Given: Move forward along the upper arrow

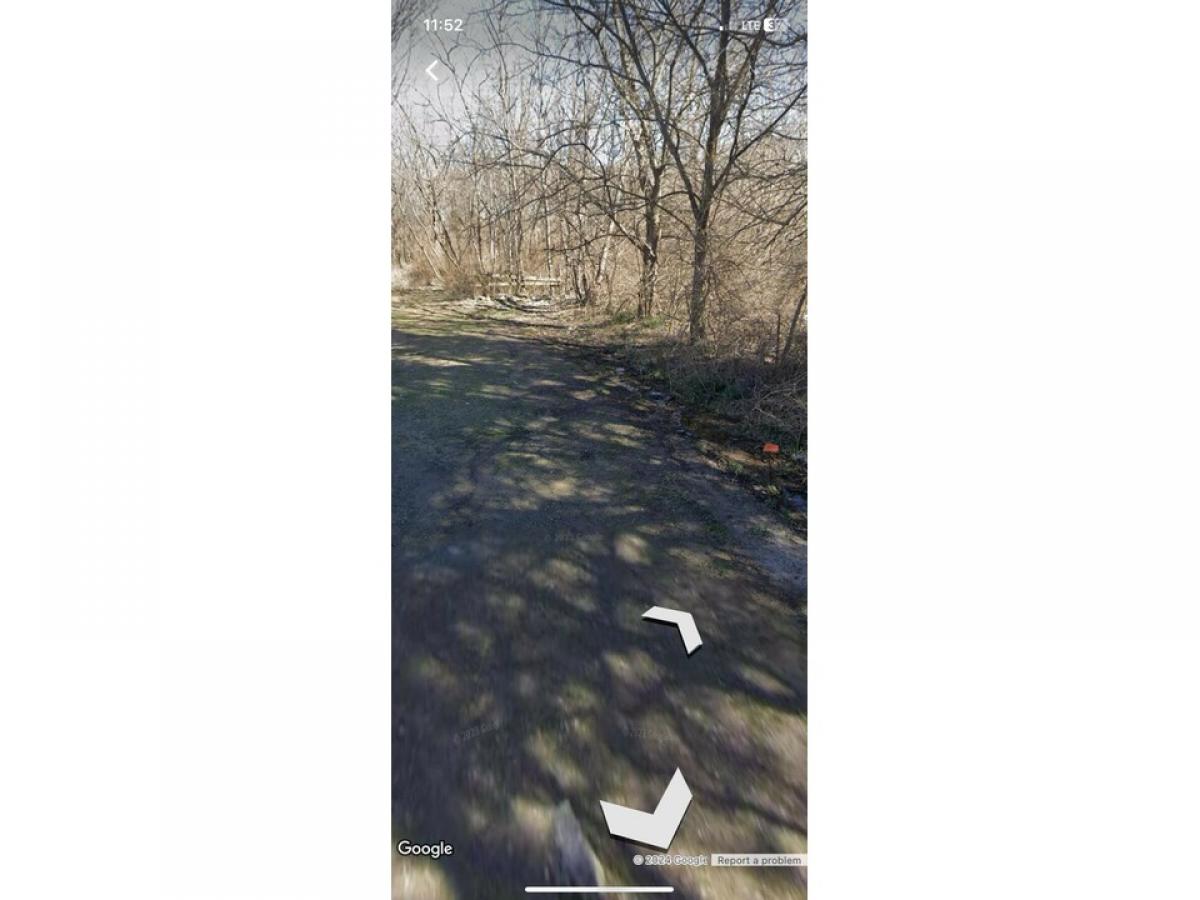Looking at the screenshot, I should tap(674, 626).
